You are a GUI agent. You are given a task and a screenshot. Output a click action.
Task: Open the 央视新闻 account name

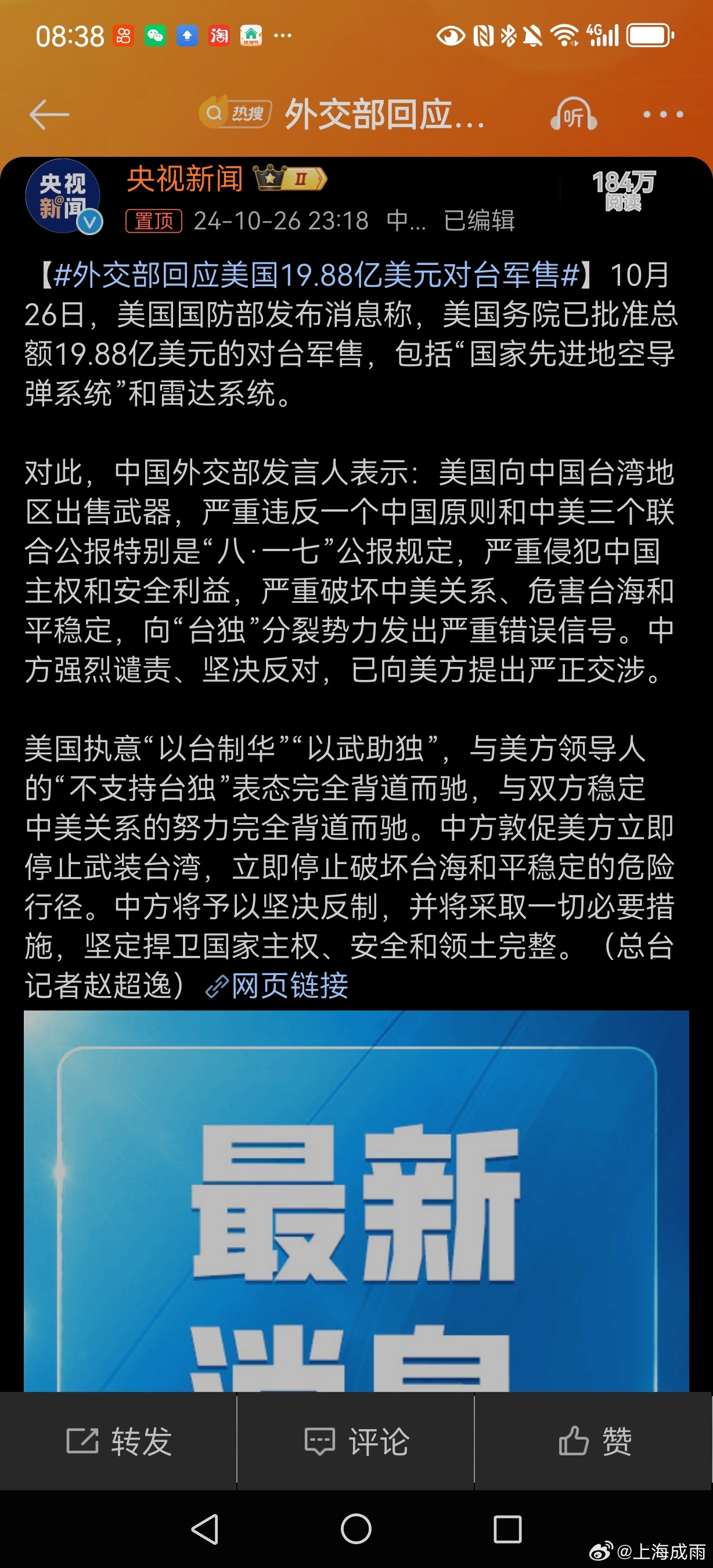click(x=185, y=179)
